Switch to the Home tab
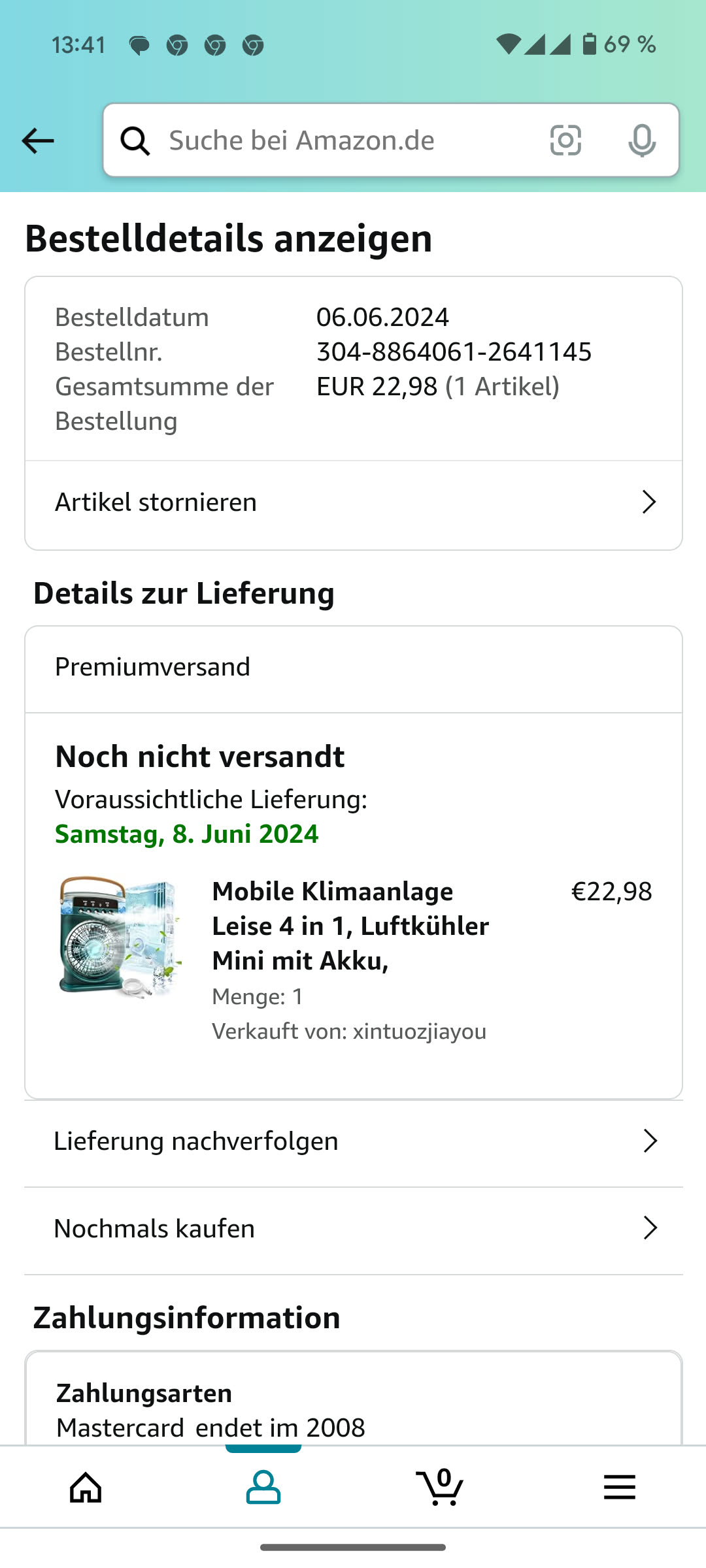Image resolution: width=706 pixels, height=1568 pixels. [86, 1488]
